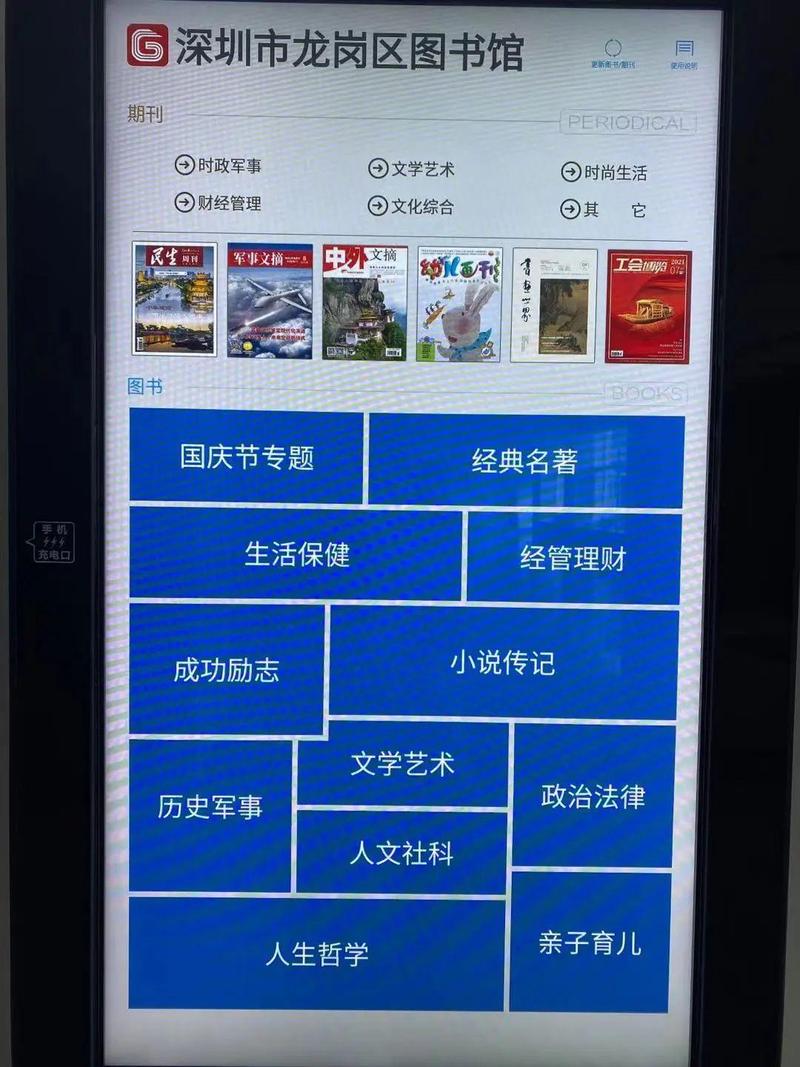Image resolution: width=800 pixels, height=1067 pixels.
Task: Browse the 经典名著 books
Action: coord(525,461)
